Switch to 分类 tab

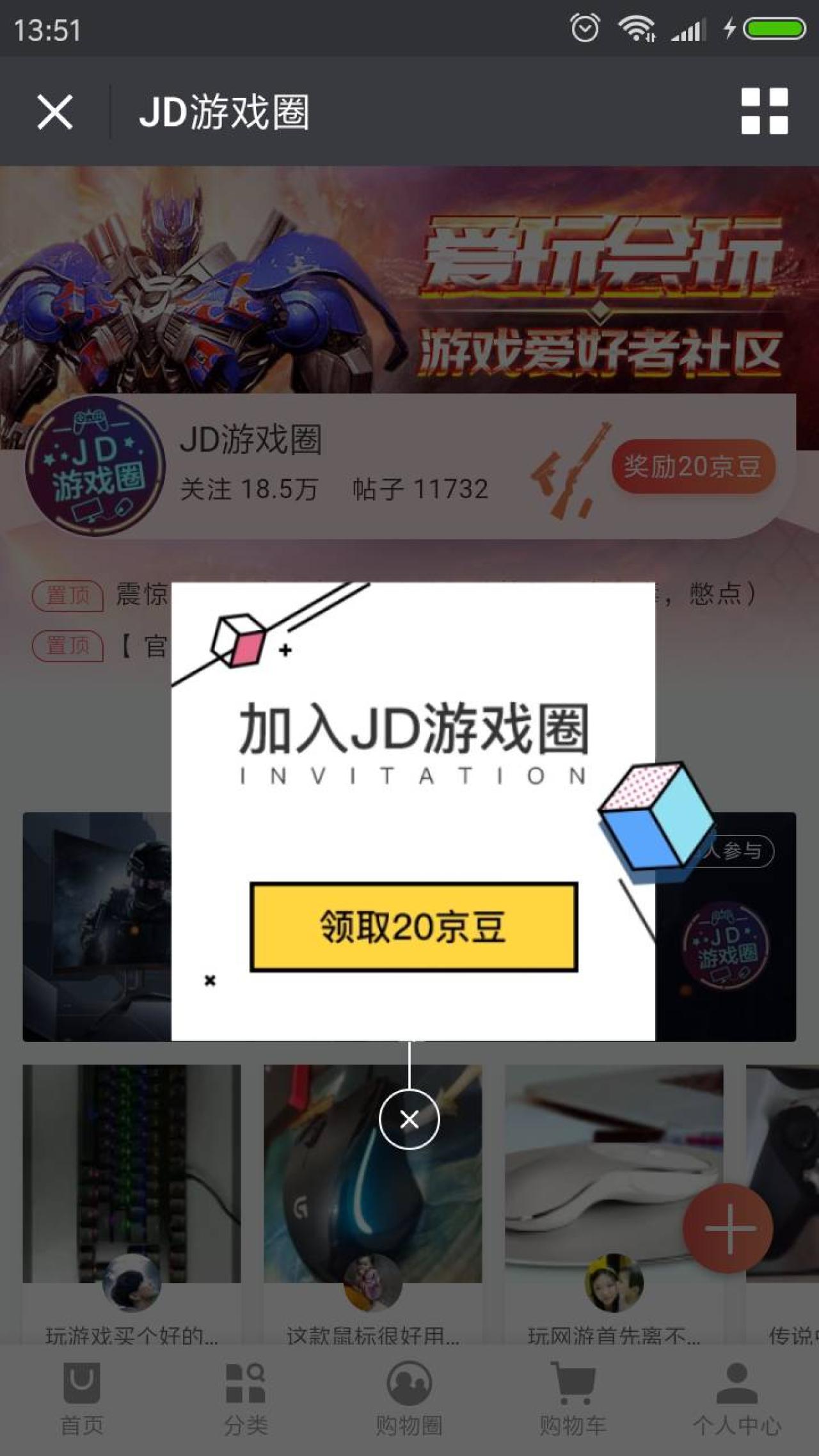[246, 1398]
